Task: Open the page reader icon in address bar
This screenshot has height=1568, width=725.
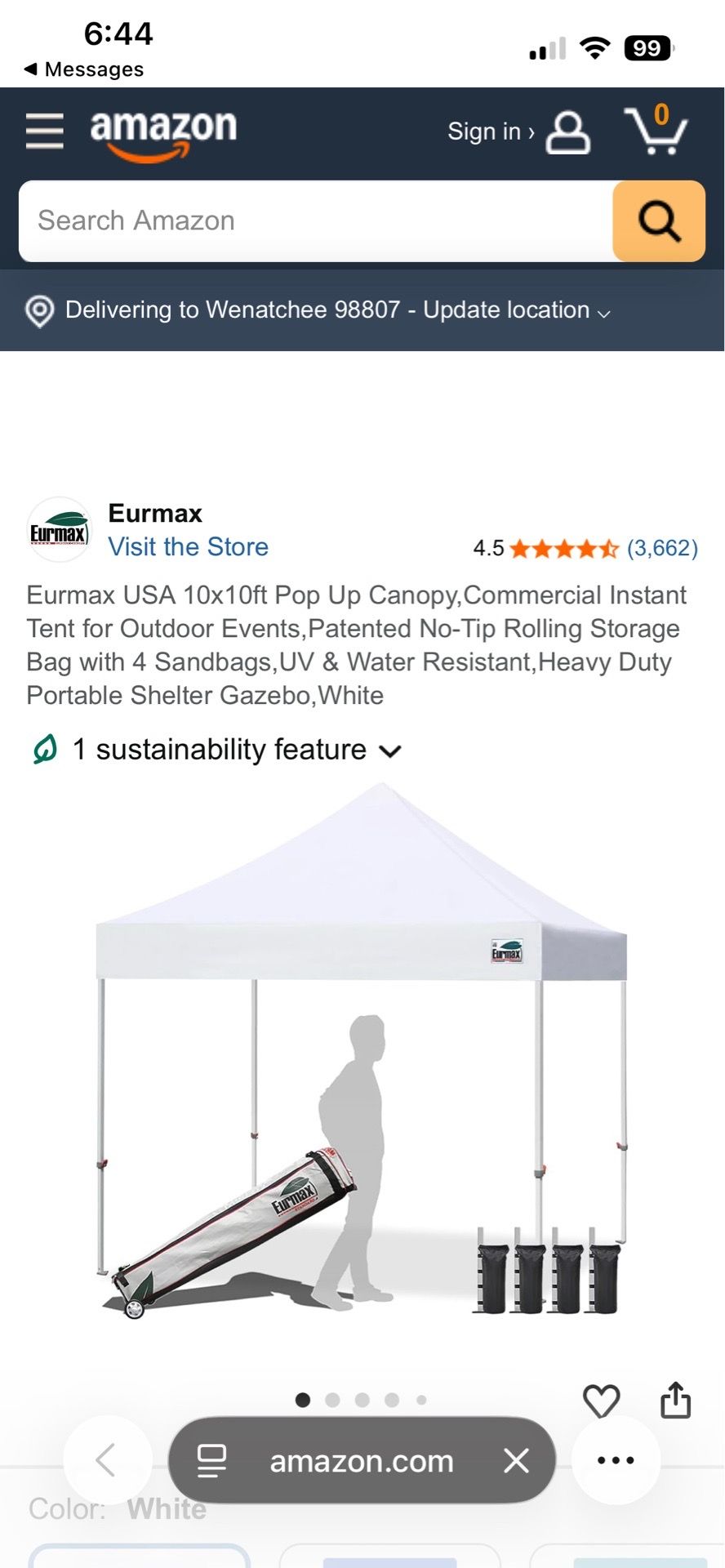Action: point(212,1461)
